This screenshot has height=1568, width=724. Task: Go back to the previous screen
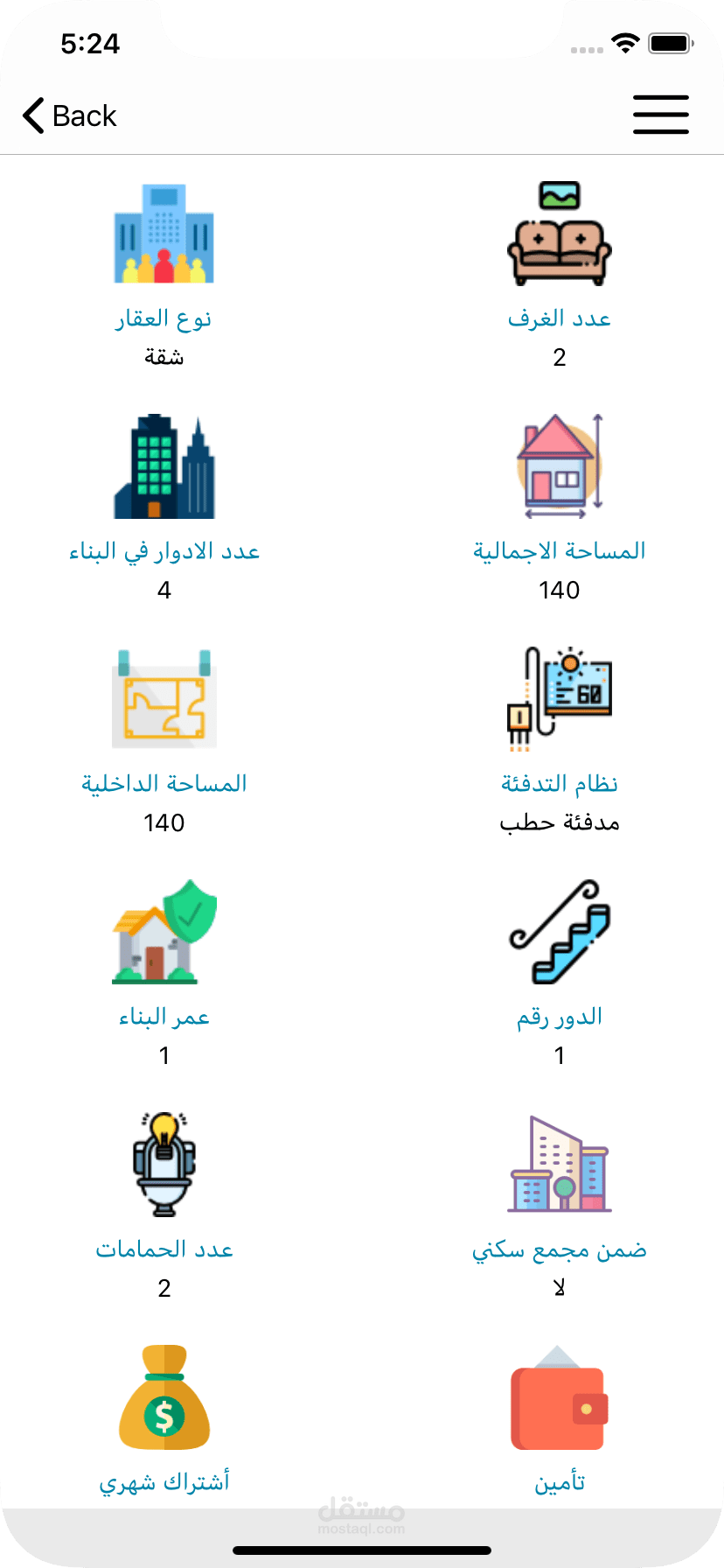tap(70, 115)
